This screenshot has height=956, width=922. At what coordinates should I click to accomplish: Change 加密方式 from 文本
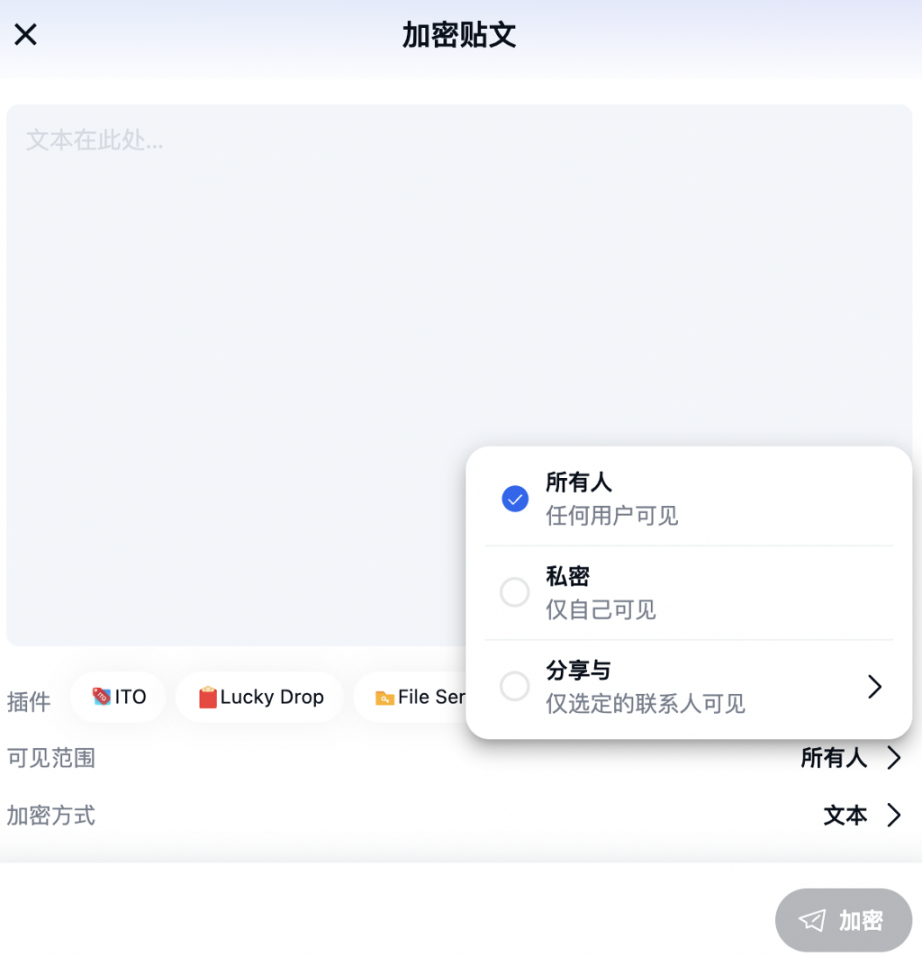tap(861, 815)
